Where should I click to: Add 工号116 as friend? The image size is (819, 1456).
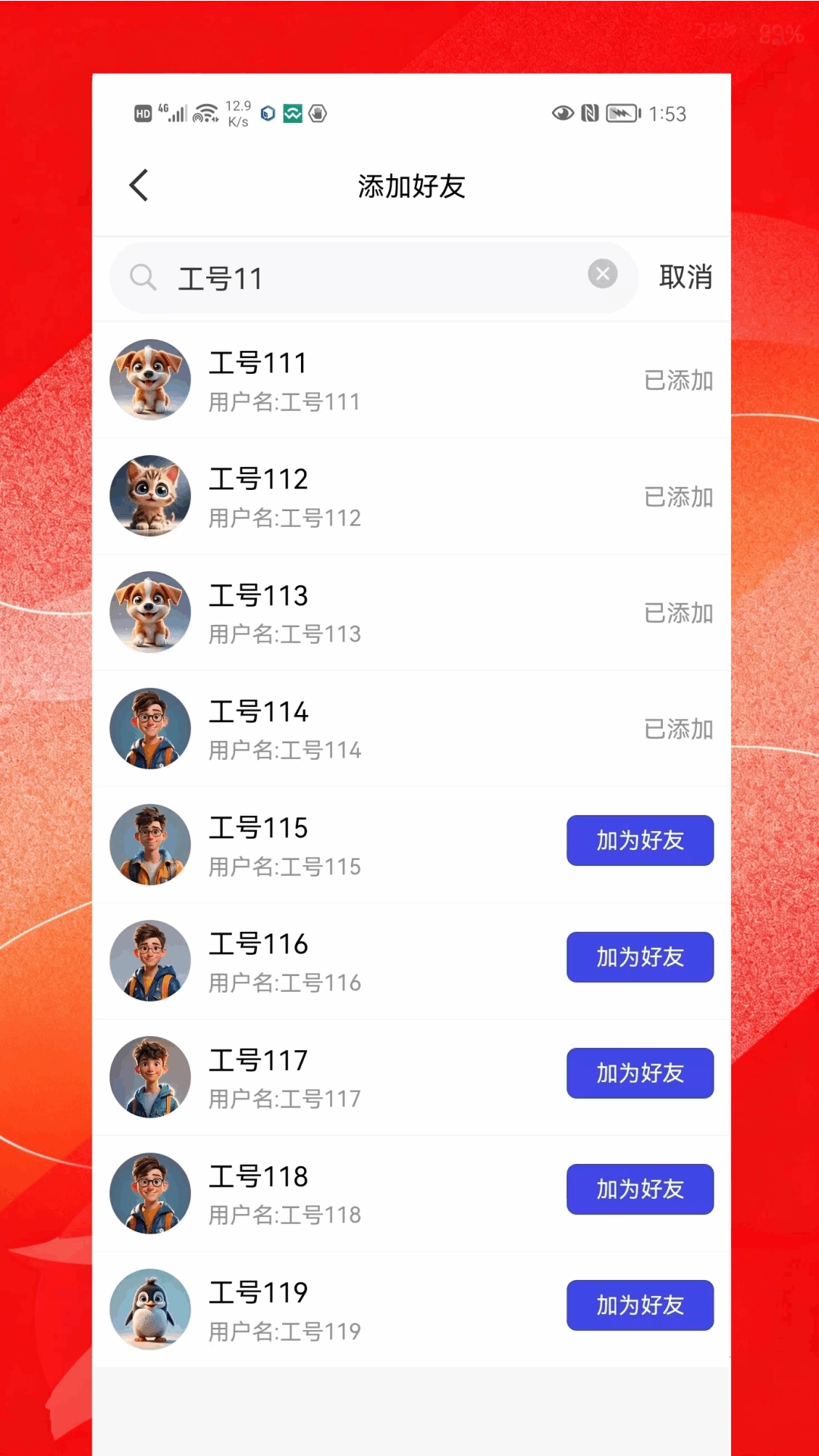point(639,957)
